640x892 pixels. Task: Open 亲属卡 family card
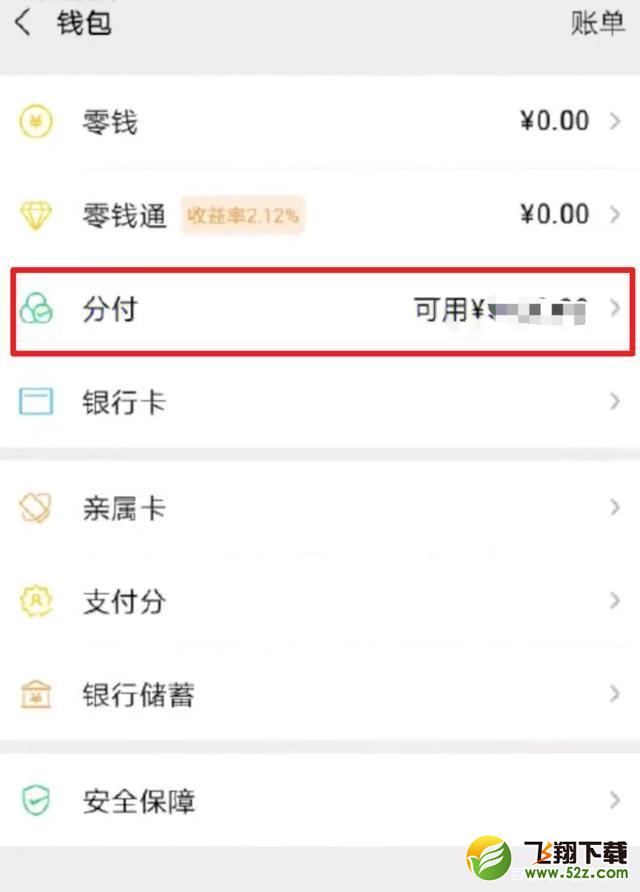pos(320,508)
